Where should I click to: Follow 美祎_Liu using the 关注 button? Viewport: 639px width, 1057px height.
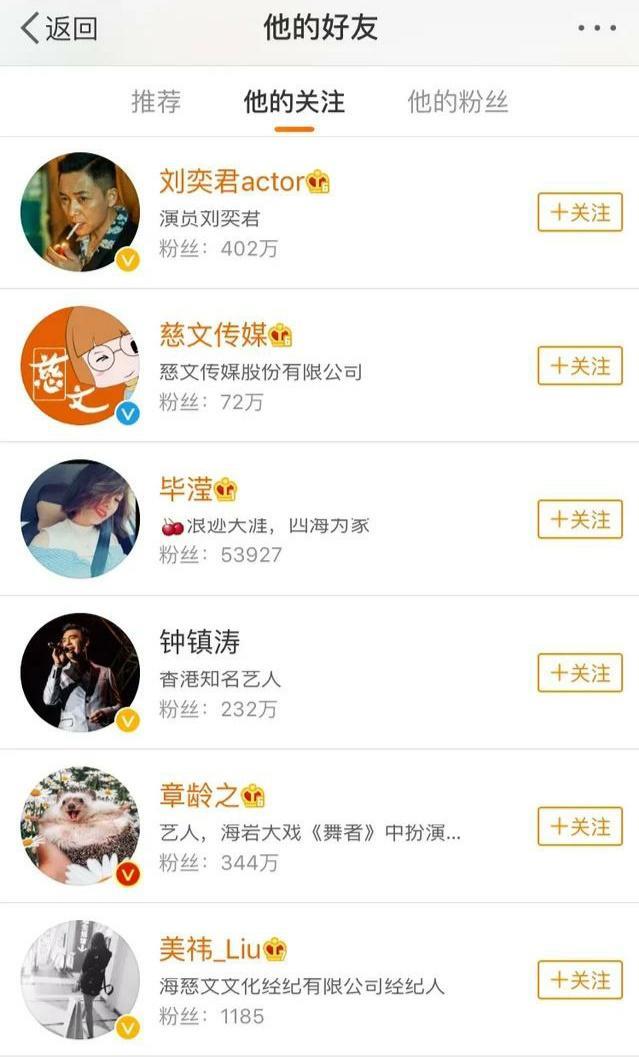tap(580, 980)
